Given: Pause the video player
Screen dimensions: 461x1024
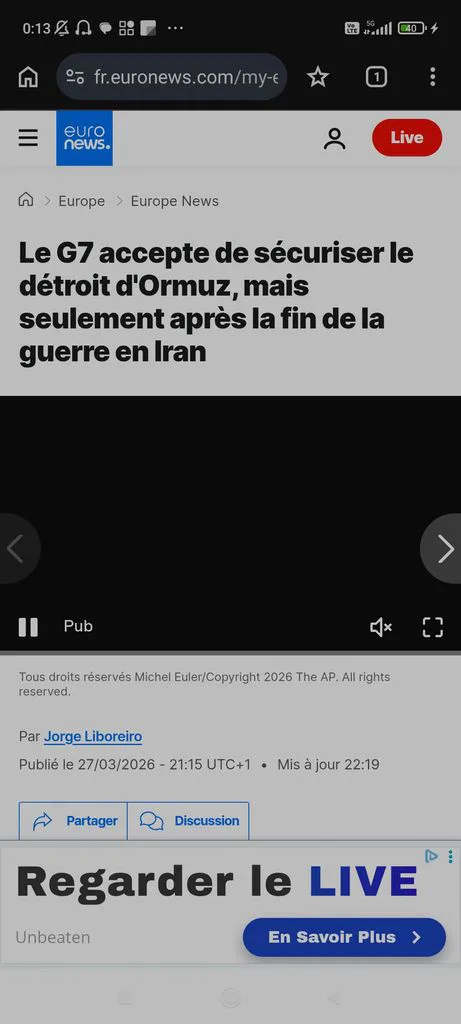Looking at the screenshot, I should click(28, 627).
